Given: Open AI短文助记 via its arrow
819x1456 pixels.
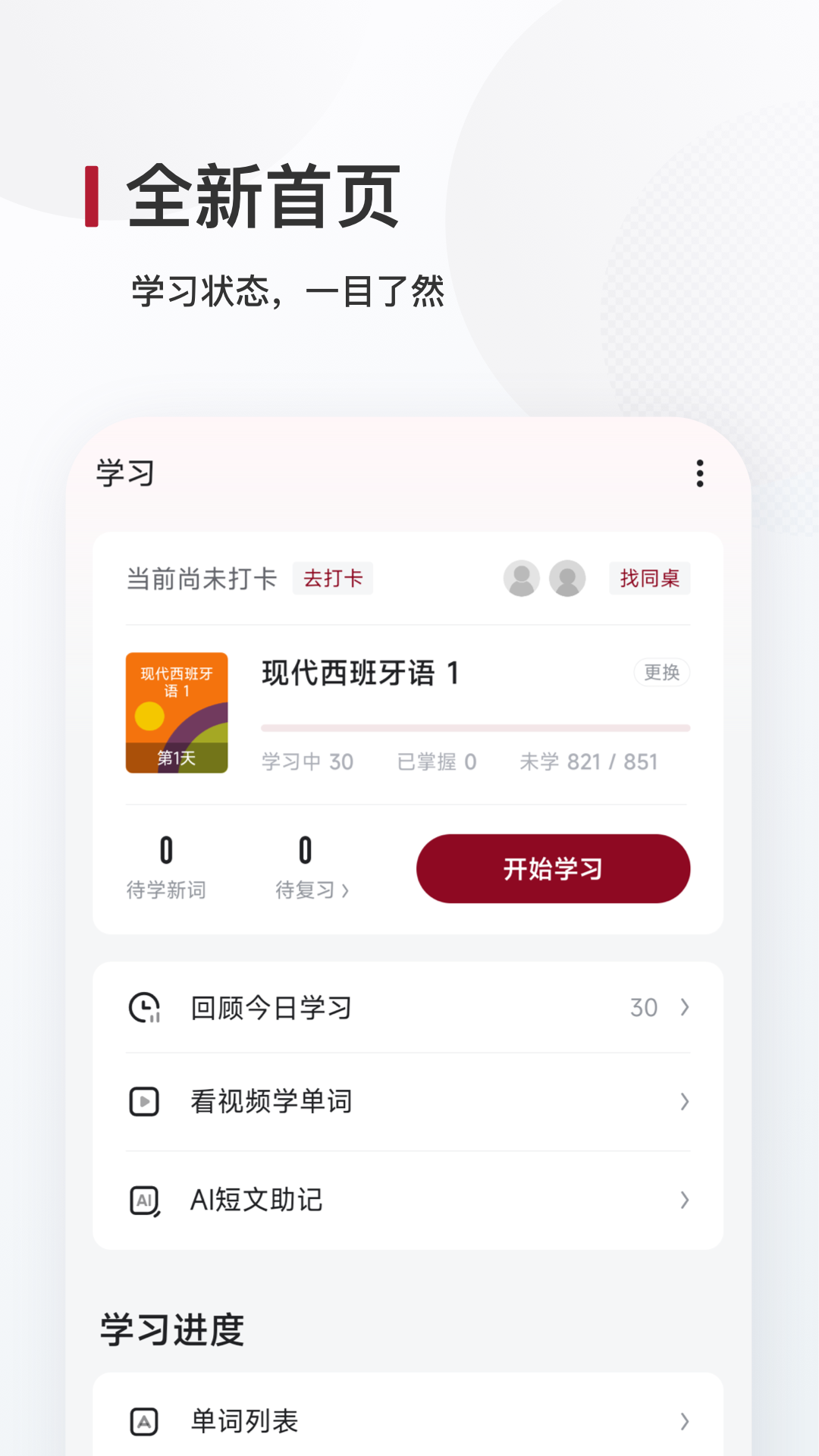Looking at the screenshot, I should pos(685,1200).
